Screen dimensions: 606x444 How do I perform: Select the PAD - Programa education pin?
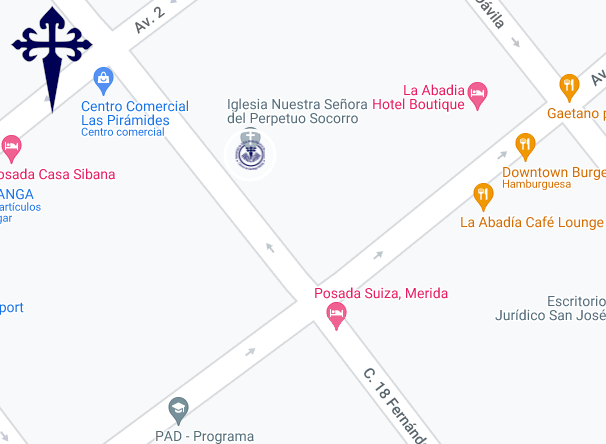pyautogui.click(x=178, y=408)
